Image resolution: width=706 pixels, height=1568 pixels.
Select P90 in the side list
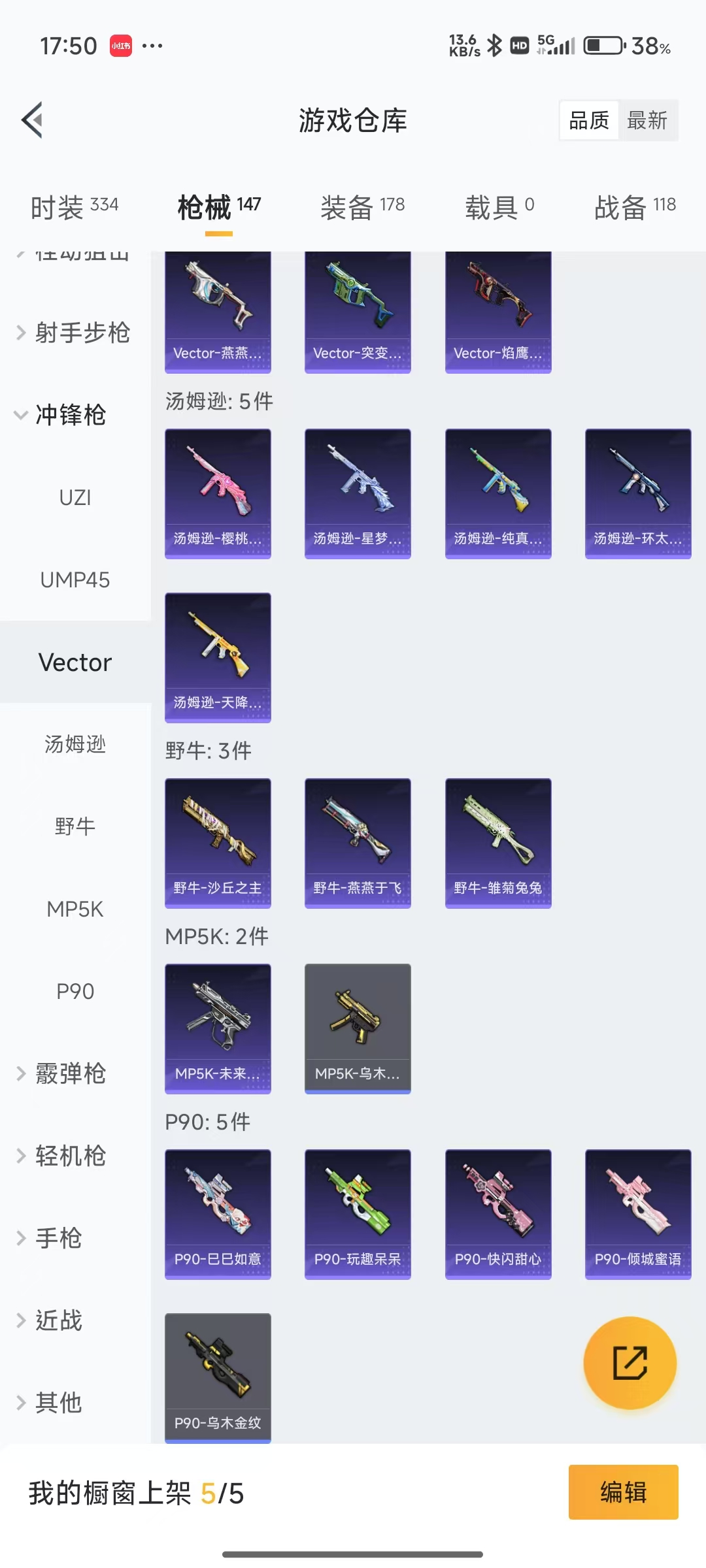75,991
